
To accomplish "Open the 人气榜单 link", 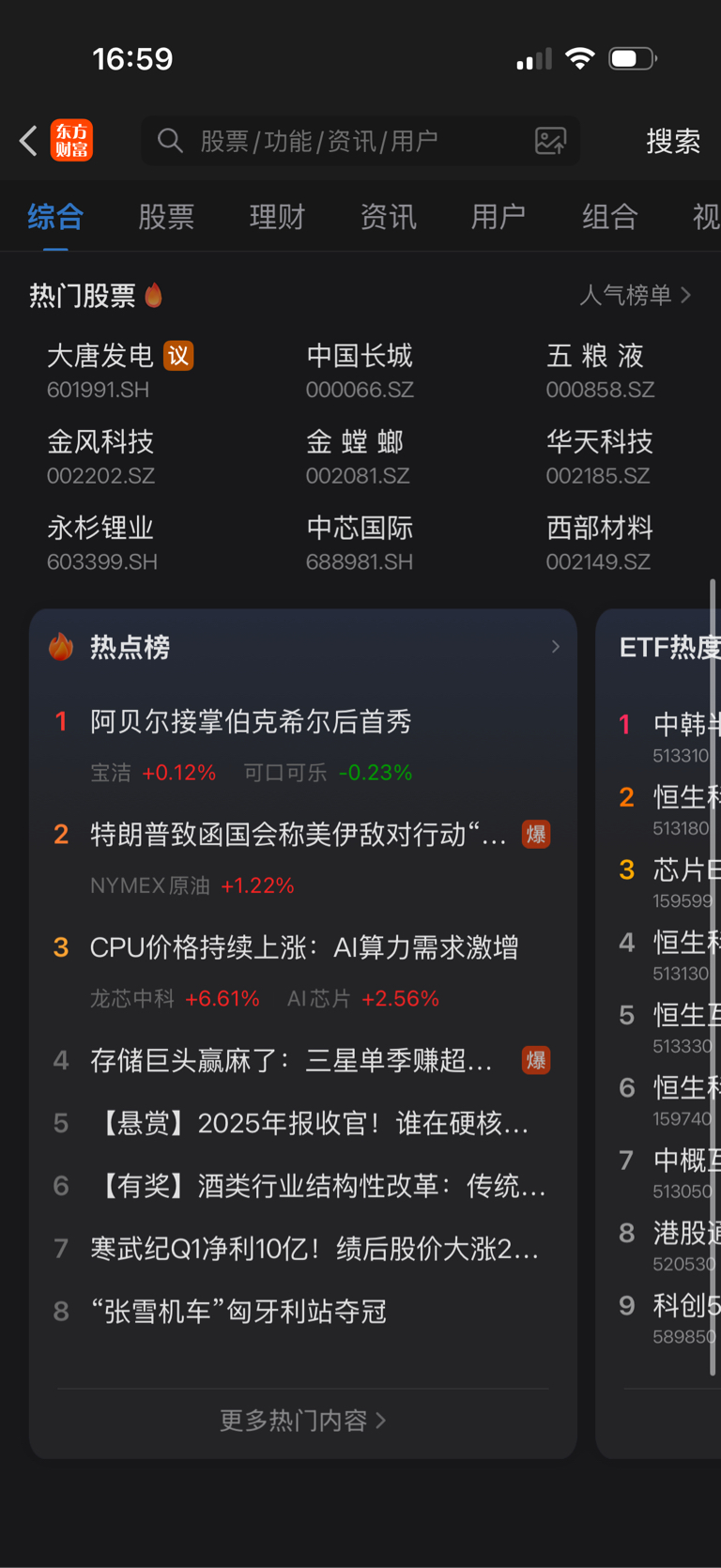I will pos(636,295).
